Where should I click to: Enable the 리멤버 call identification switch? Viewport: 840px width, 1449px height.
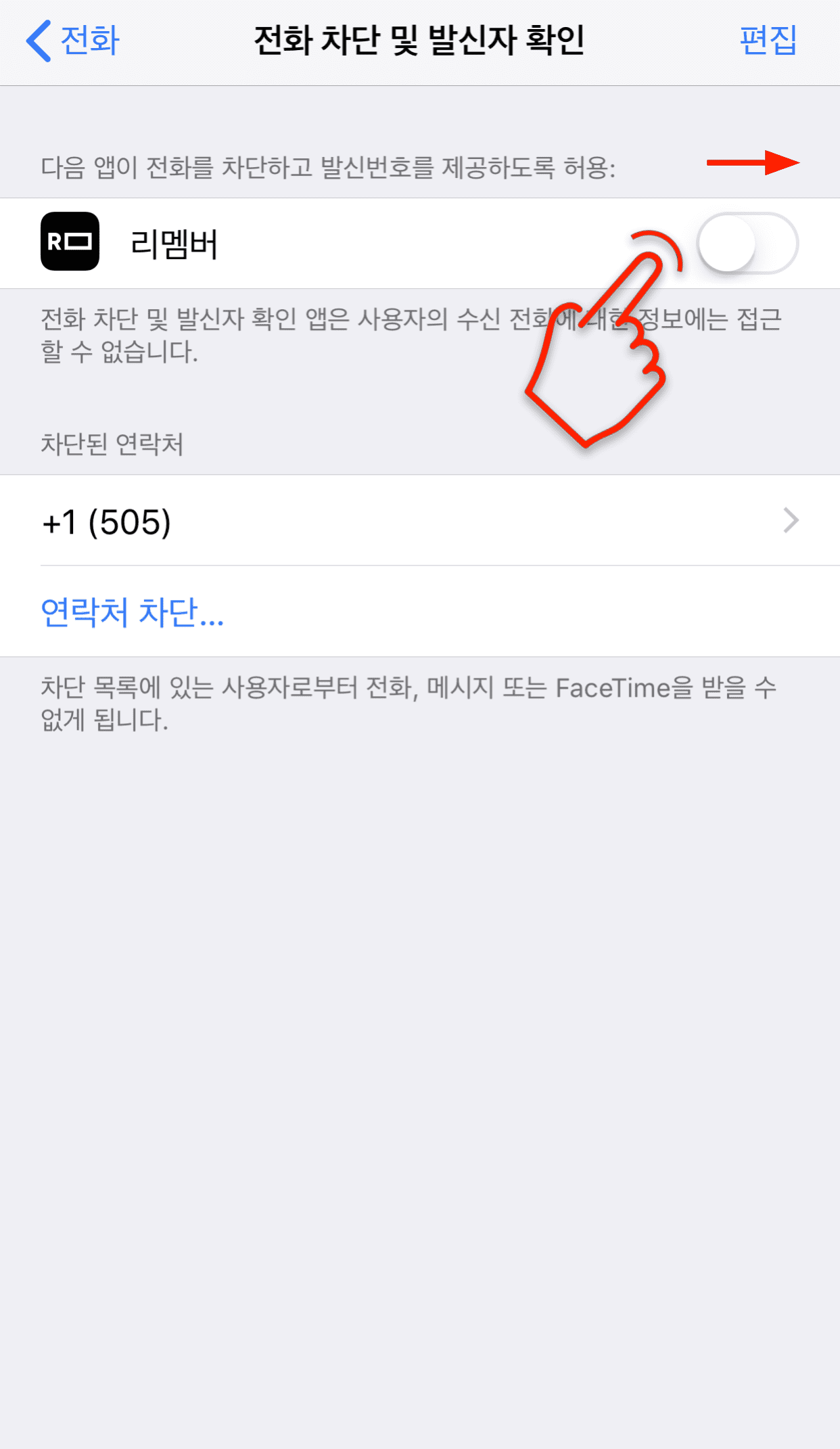747,244
